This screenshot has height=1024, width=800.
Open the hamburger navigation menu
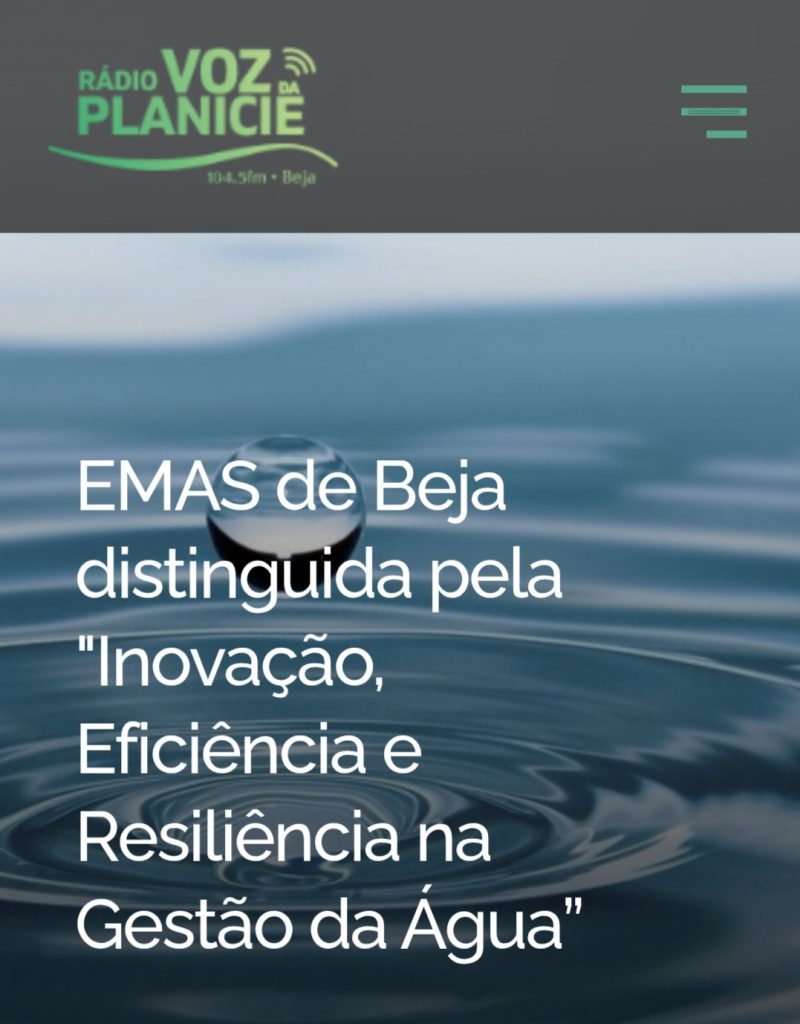click(x=714, y=111)
